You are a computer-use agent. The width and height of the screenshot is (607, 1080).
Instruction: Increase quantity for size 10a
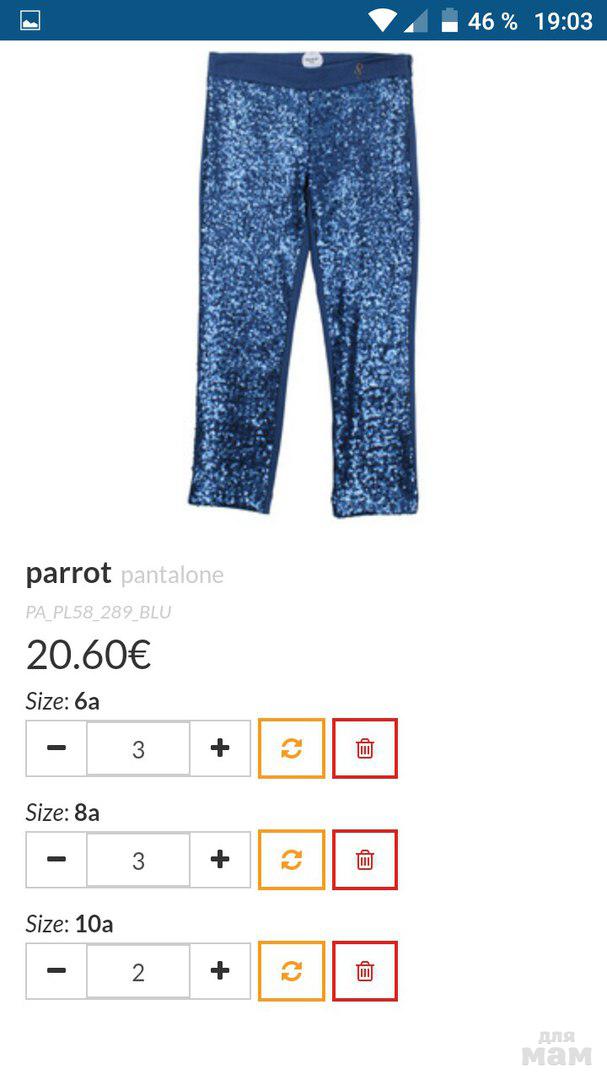(x=221, y=970)
